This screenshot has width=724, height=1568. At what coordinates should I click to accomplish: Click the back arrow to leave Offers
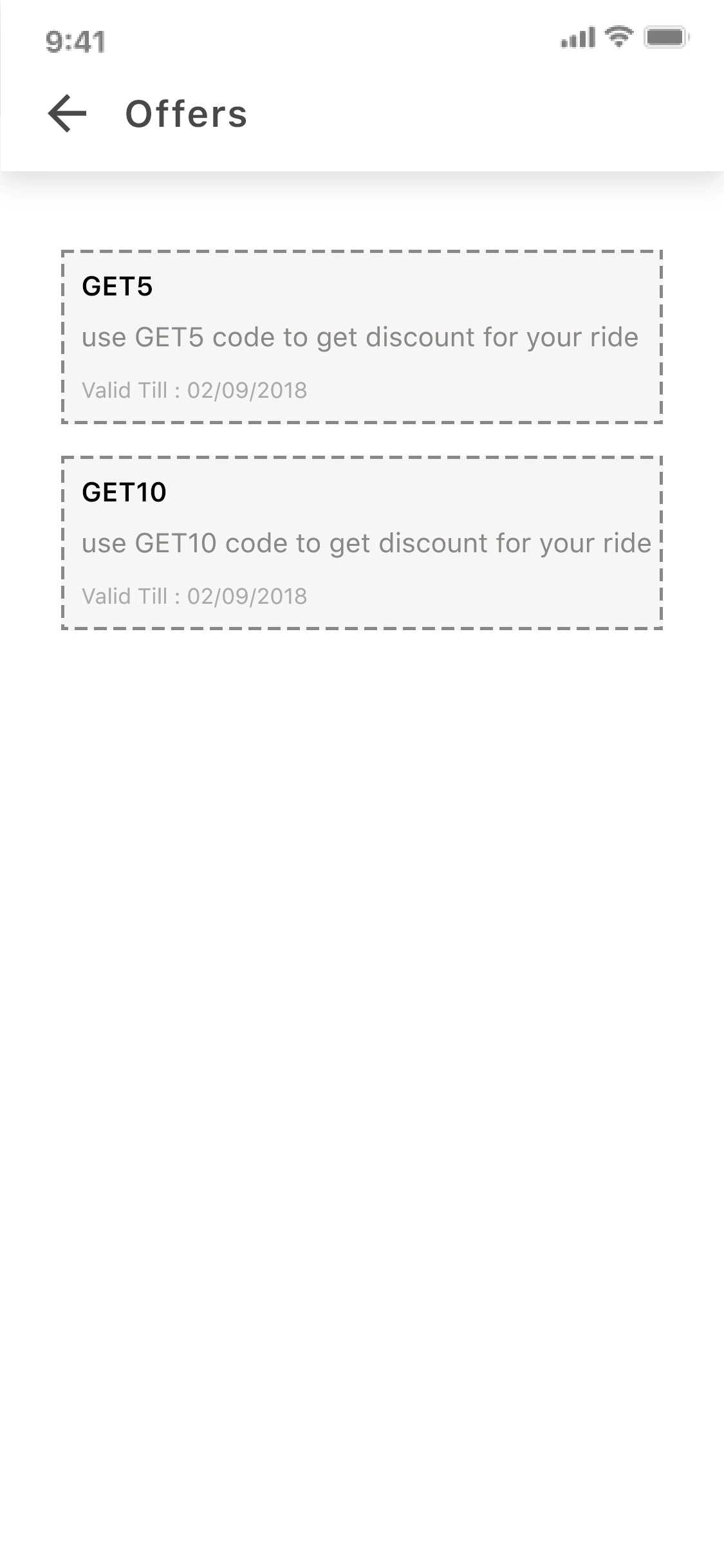point(66,115)
